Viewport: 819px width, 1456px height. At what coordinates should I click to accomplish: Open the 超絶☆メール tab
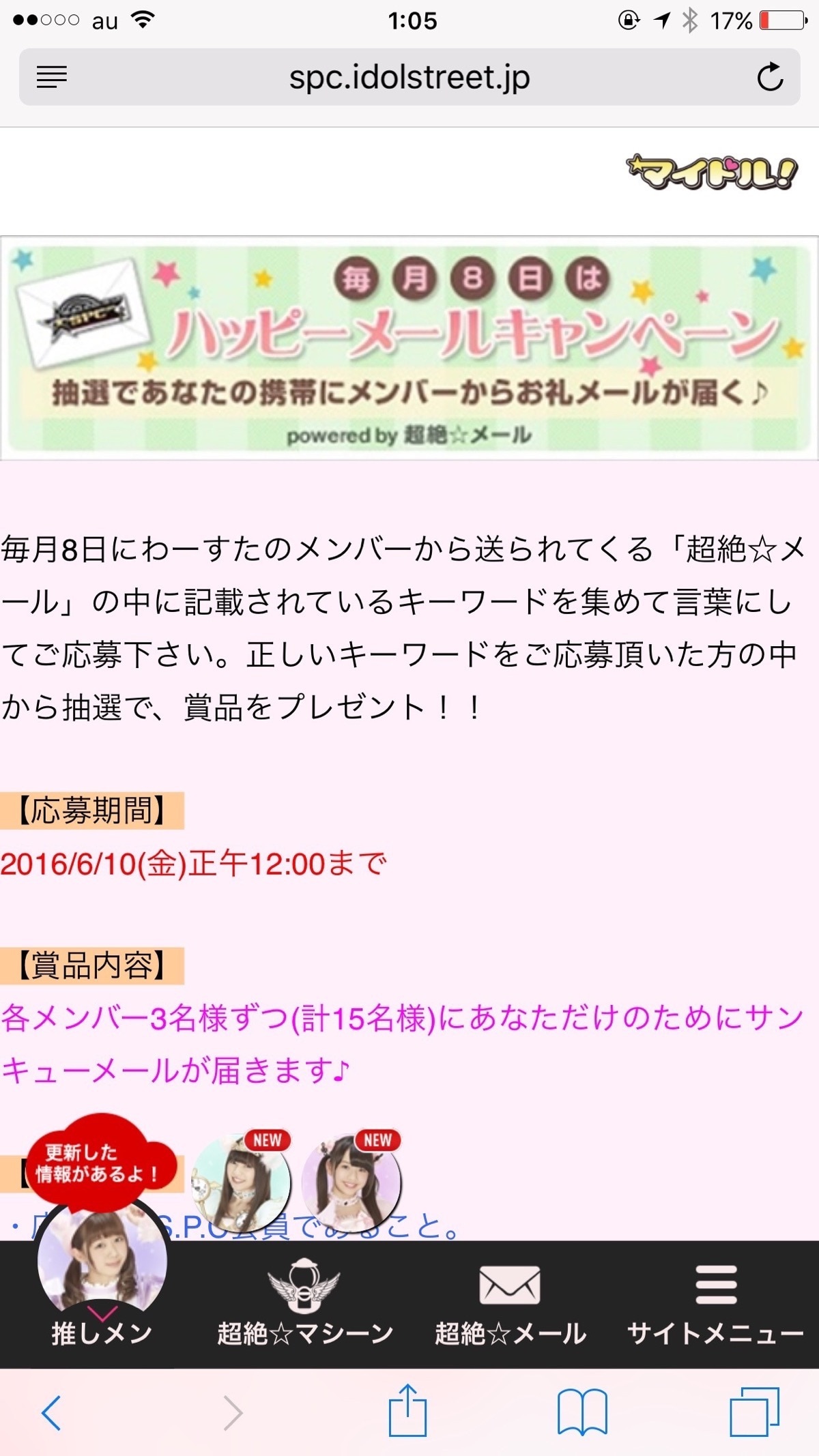[510, 1305]
